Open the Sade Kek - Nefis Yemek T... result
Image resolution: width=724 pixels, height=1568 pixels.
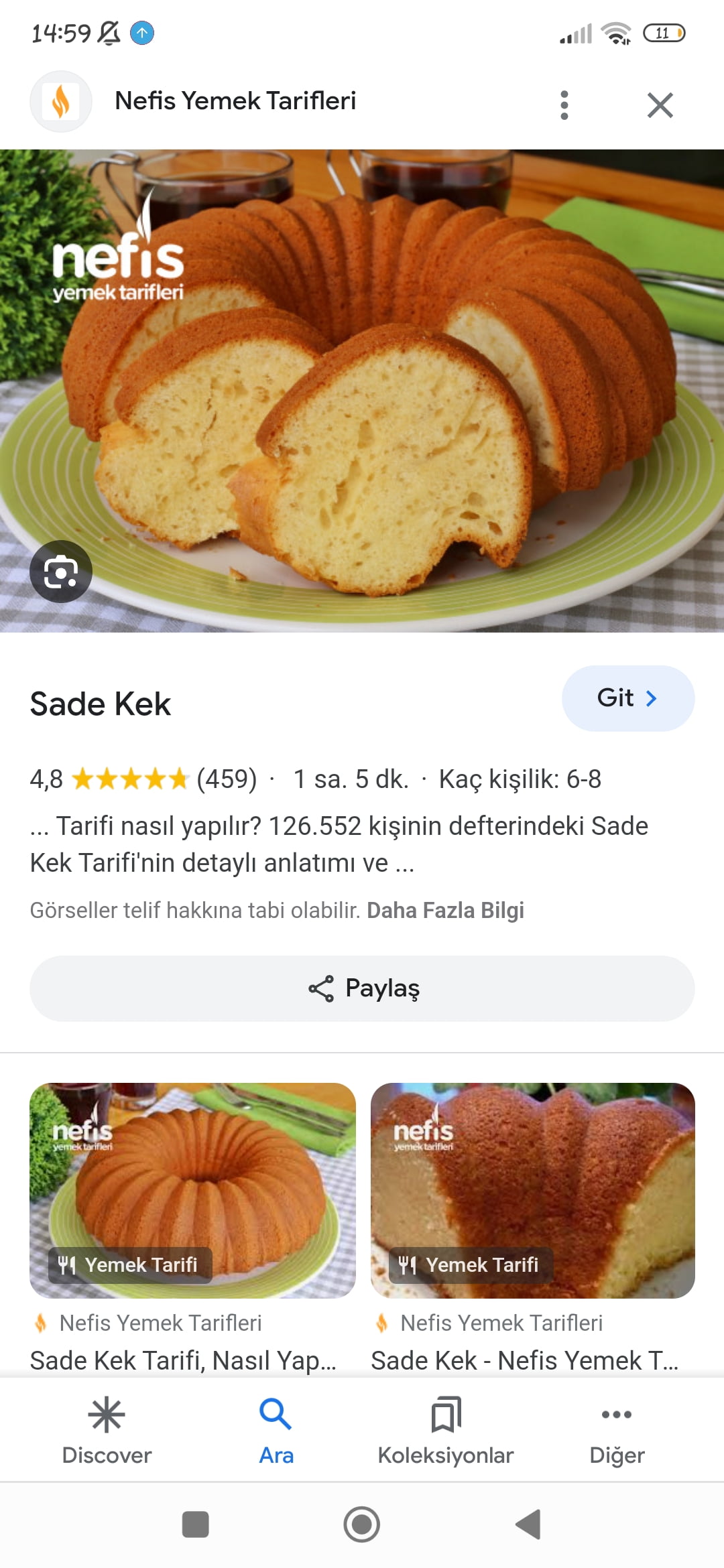coord(524,1360)
